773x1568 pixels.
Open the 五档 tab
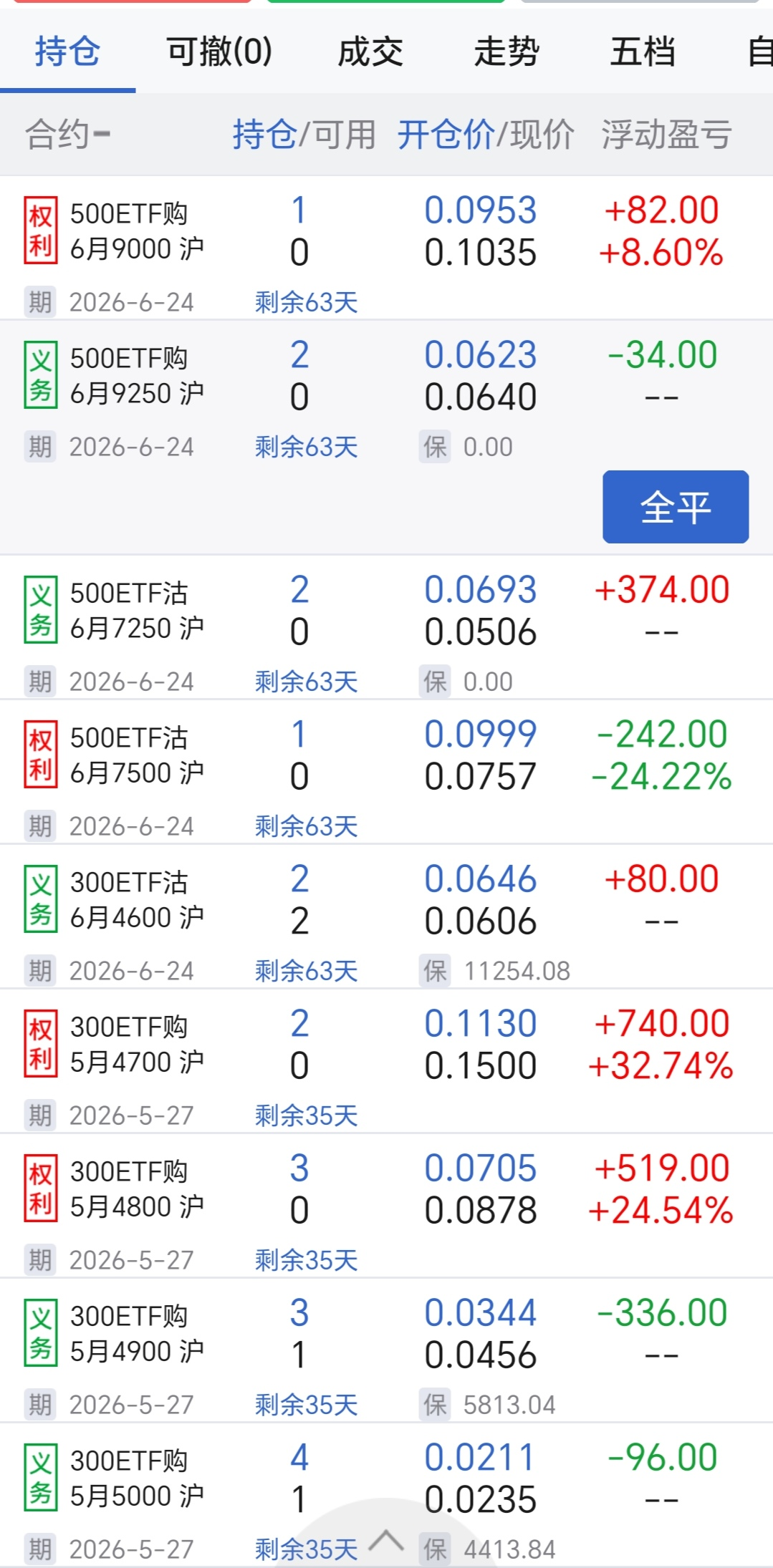point(643,52)
